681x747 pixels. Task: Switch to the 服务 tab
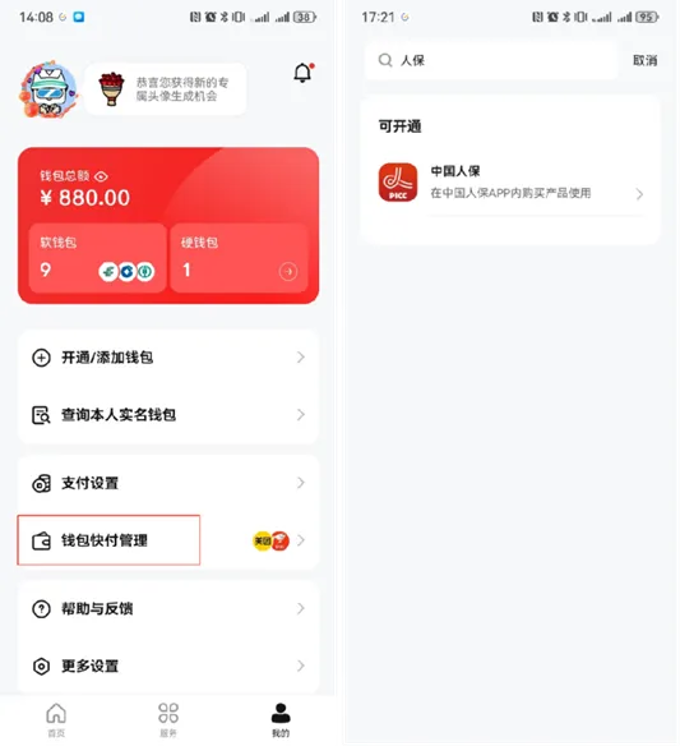tap(168, 718)
